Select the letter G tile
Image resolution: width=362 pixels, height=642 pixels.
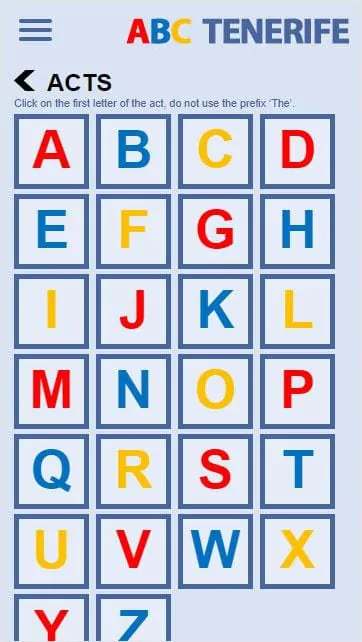point(215,231)
